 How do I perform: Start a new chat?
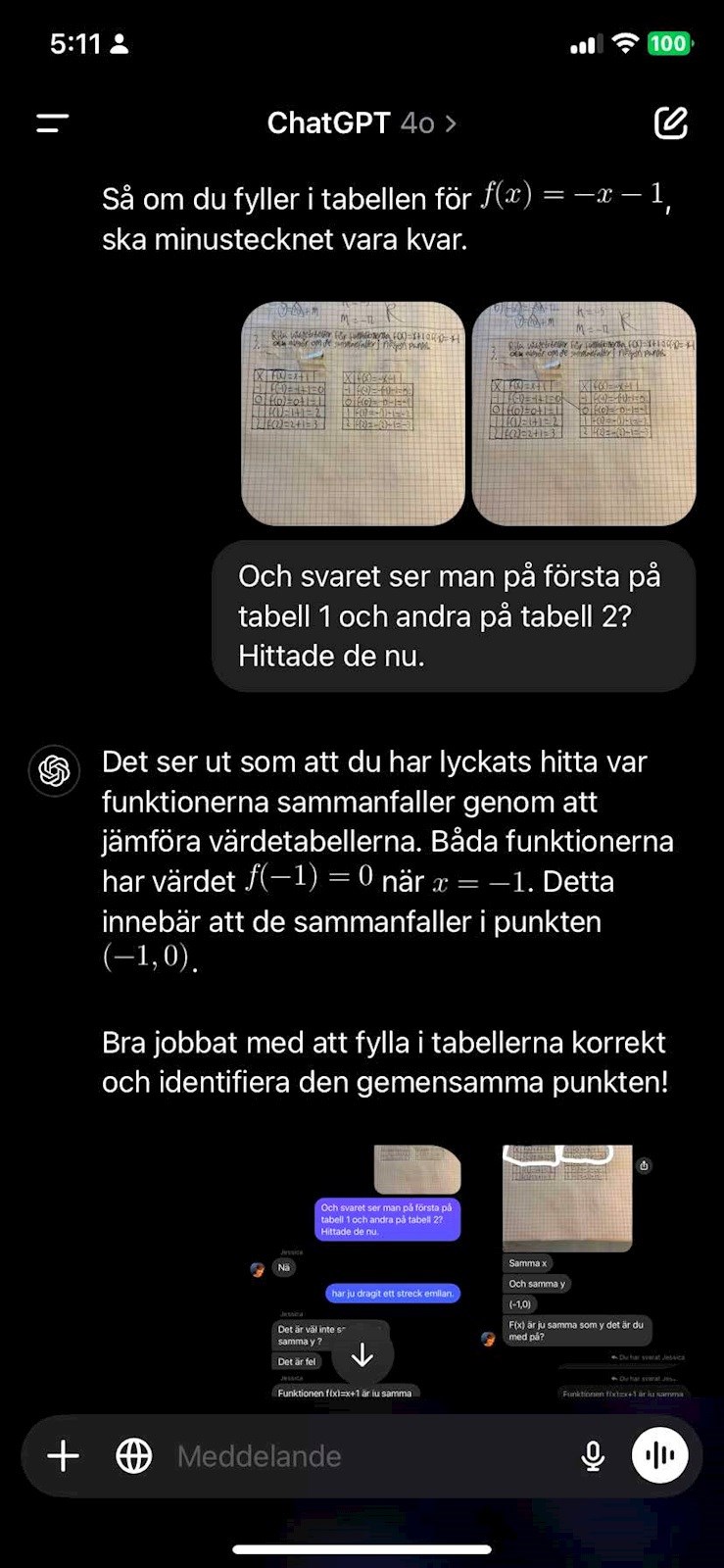coord(671,123)
